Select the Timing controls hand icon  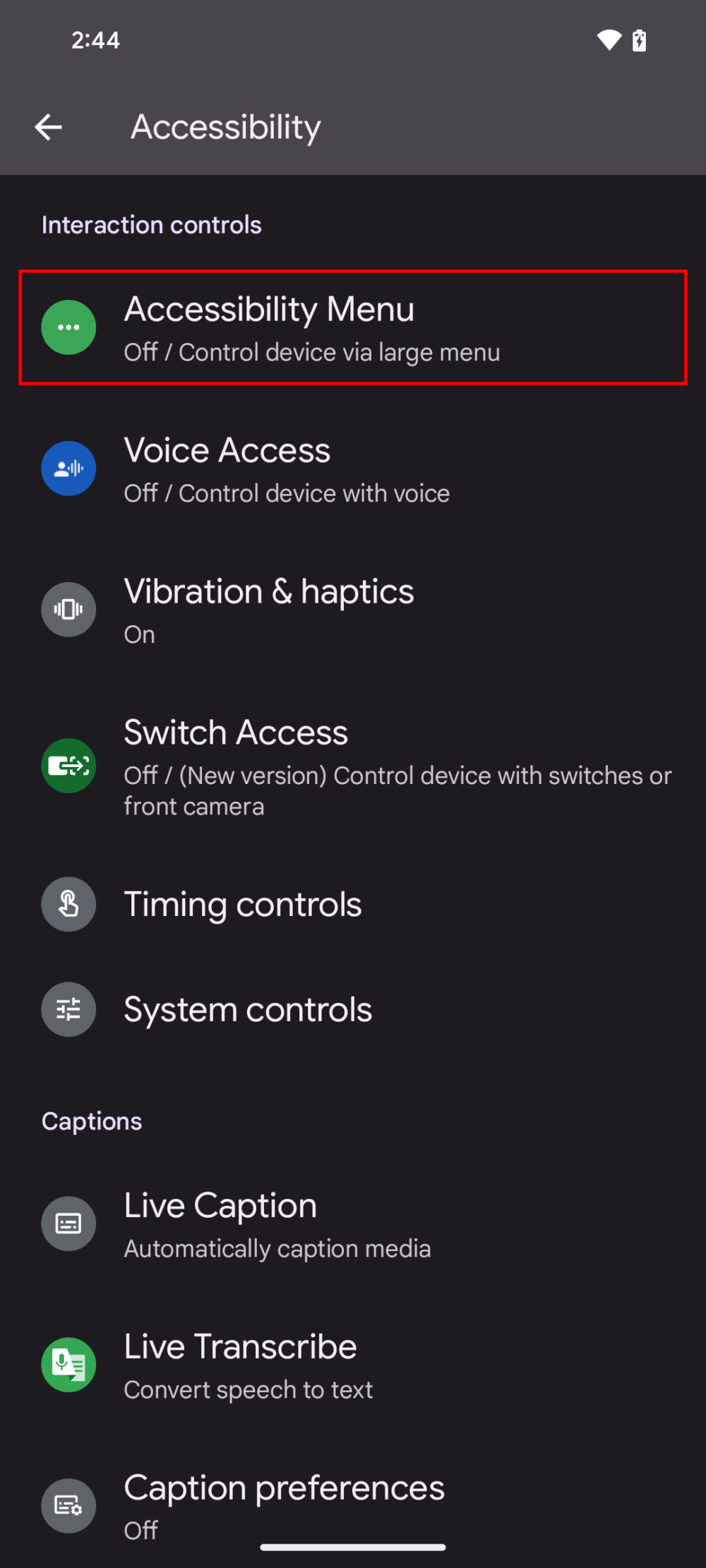click(68, 904)
